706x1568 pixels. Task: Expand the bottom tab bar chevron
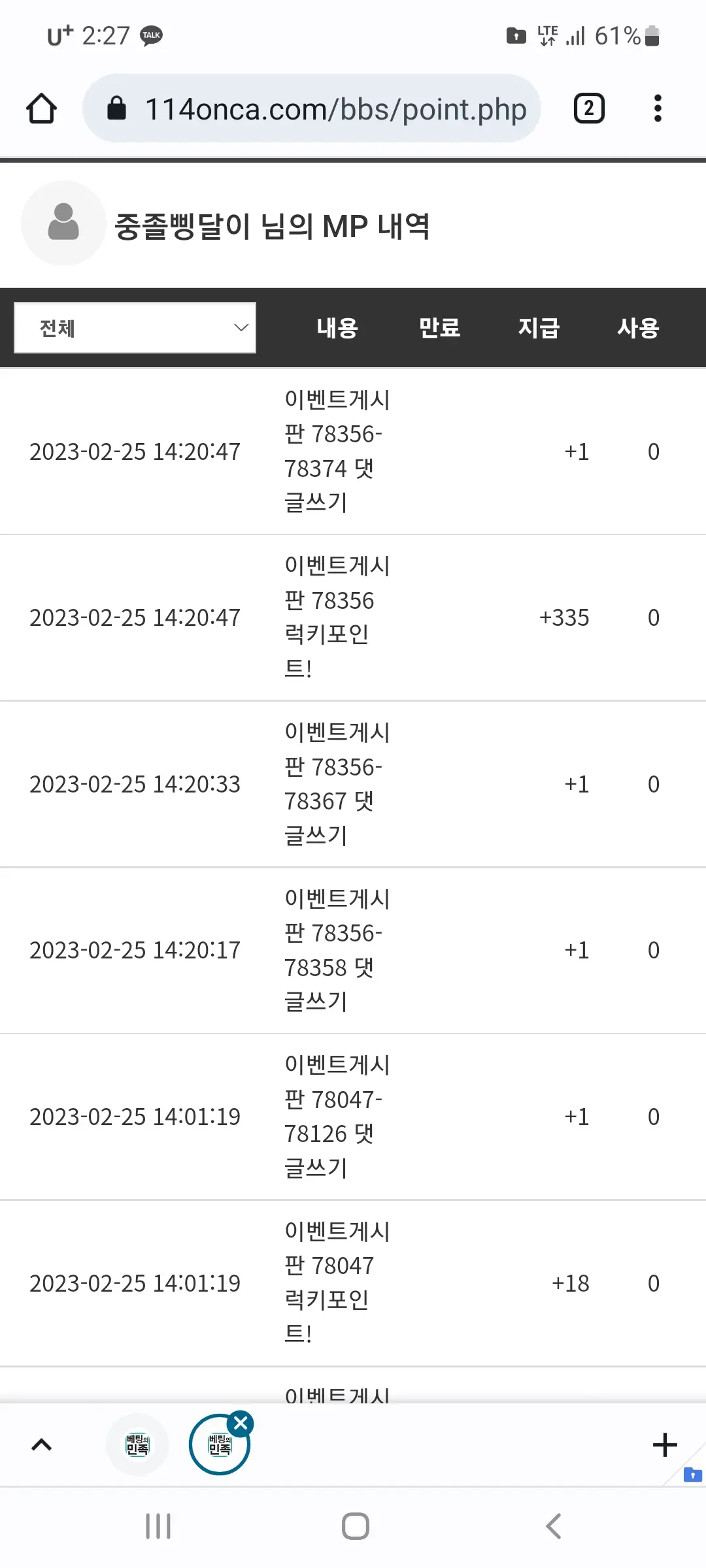pos(42,1445)
